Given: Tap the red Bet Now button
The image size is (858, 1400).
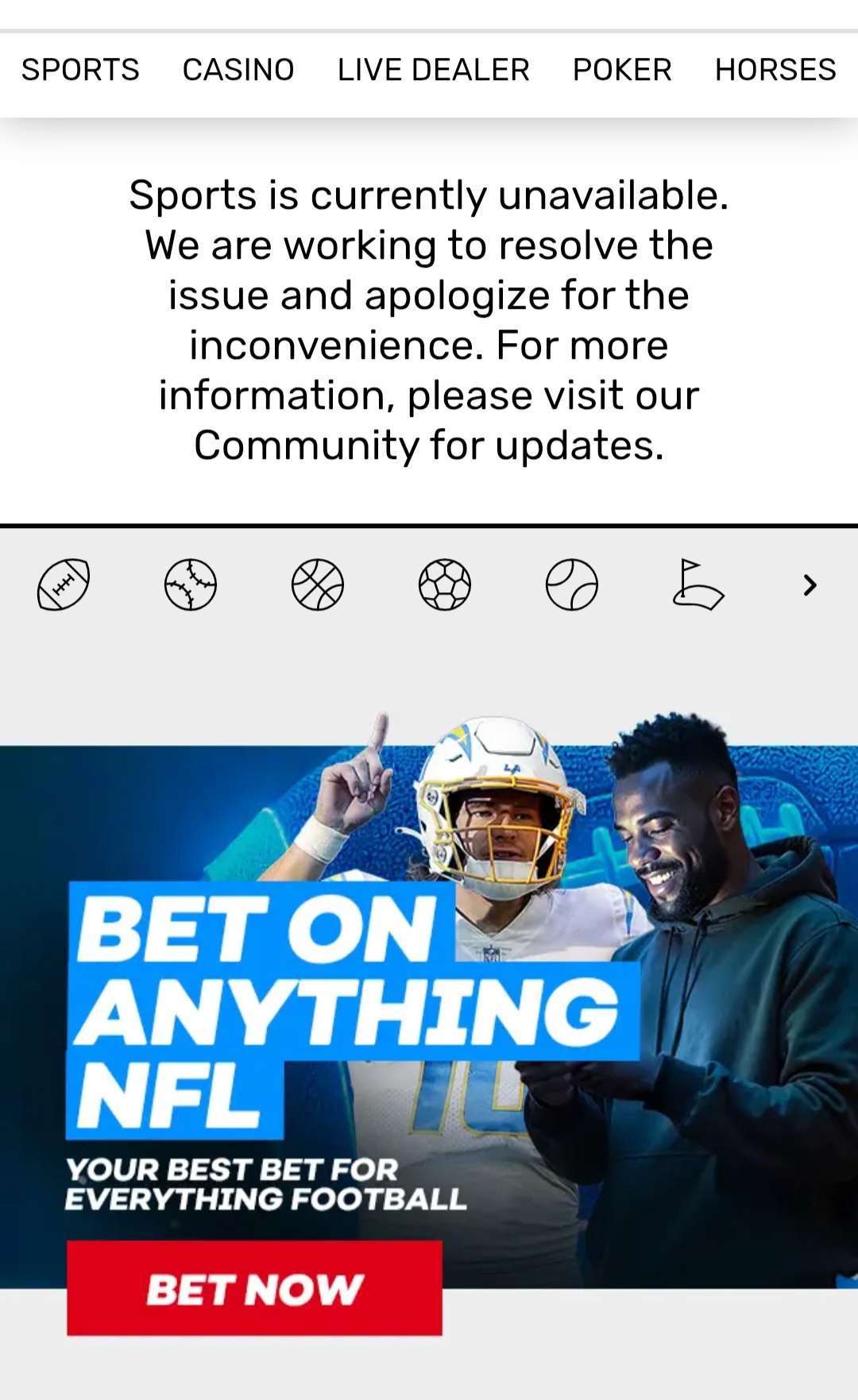Looking at the screenshot, I should pyautogui.click(x=254, y=1288).
